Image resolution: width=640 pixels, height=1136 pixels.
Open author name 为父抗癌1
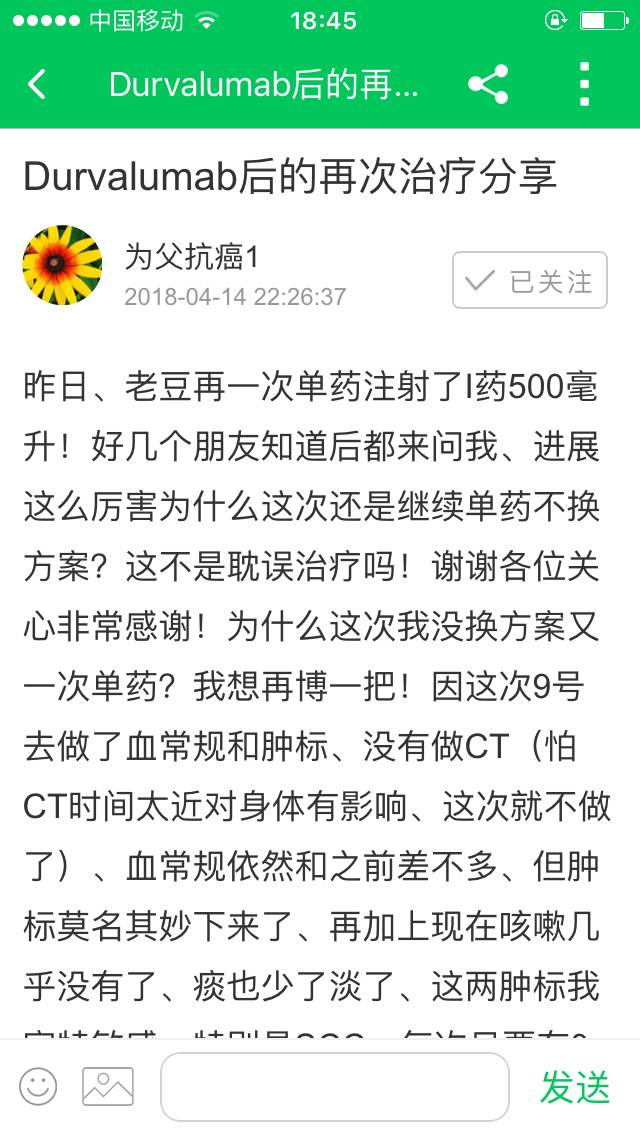pyautogui.click(x=191, y=256)
